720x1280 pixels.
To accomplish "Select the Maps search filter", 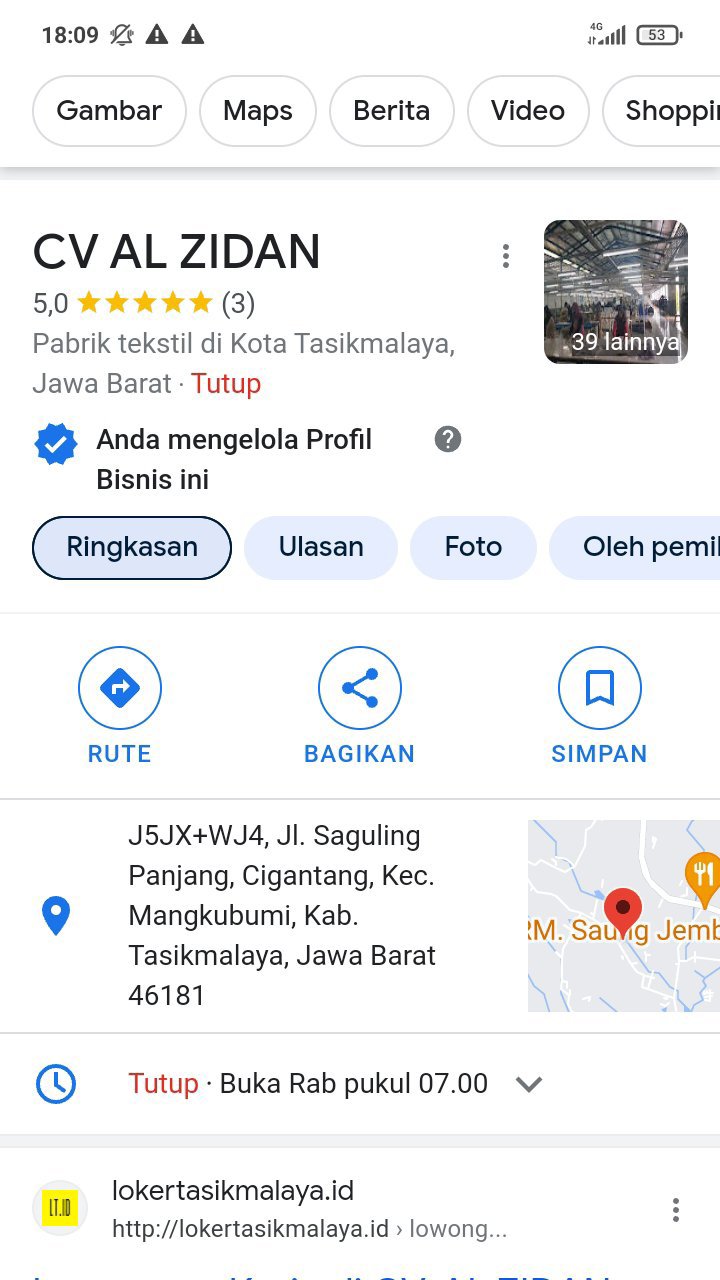I will coord(258,111).
